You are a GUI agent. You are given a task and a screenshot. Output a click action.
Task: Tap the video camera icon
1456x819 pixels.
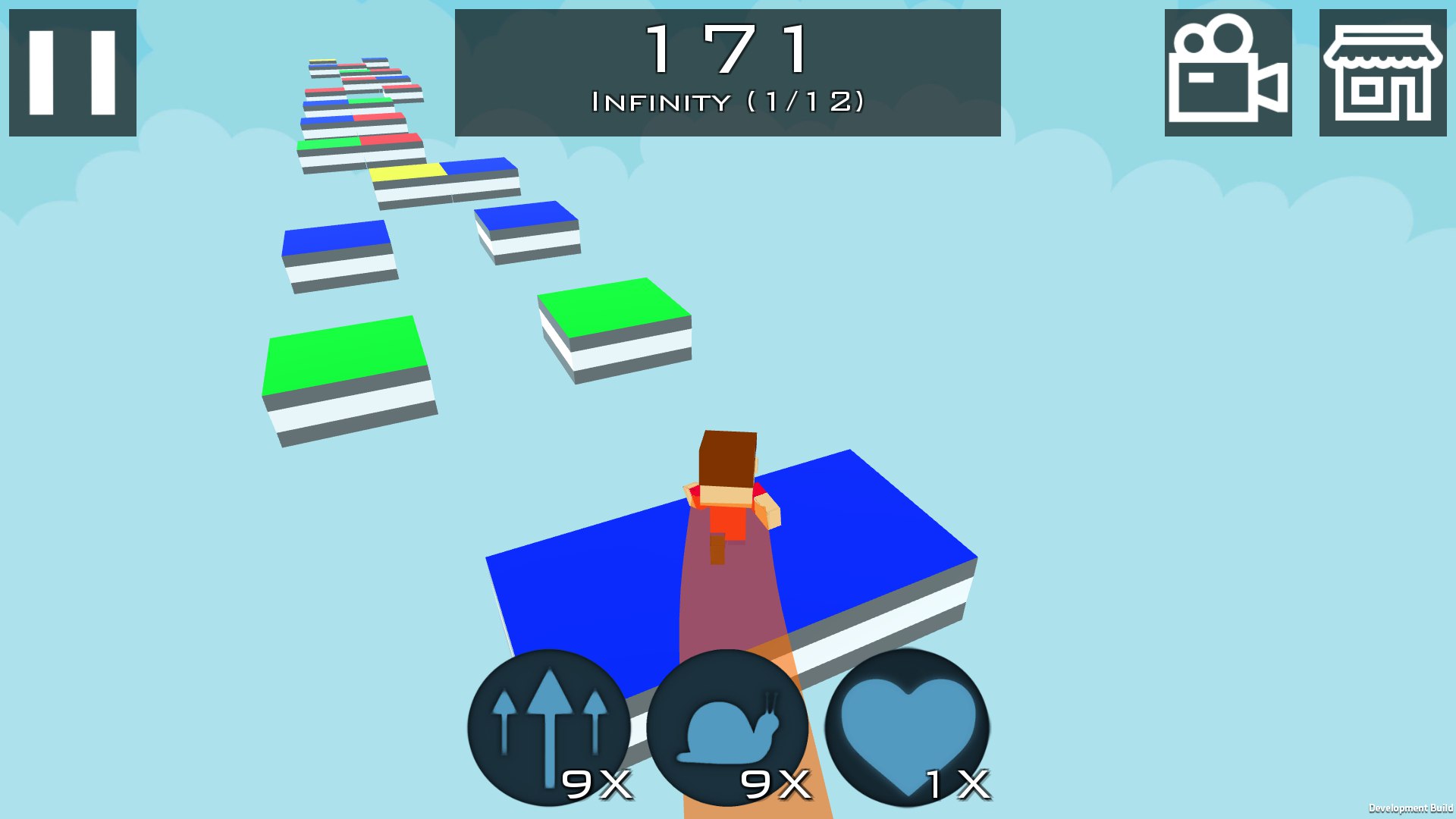coord(1228,73)
